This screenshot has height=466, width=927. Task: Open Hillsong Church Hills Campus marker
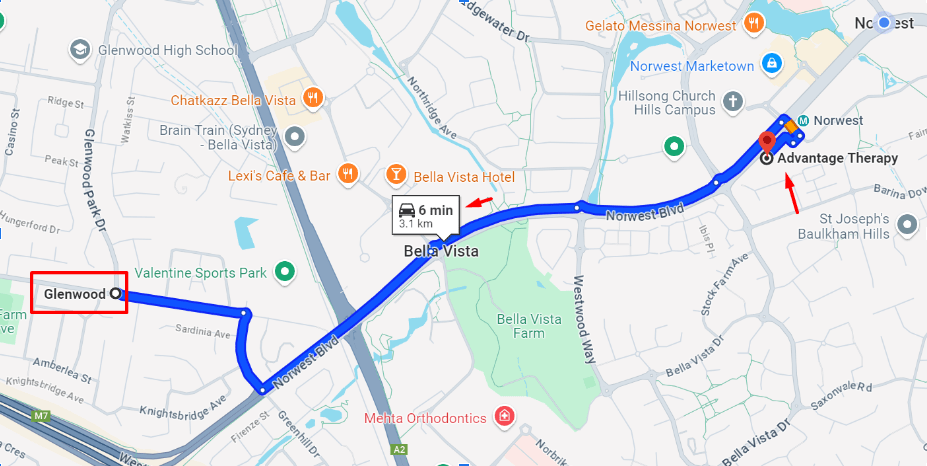click(x=732, y=101)
